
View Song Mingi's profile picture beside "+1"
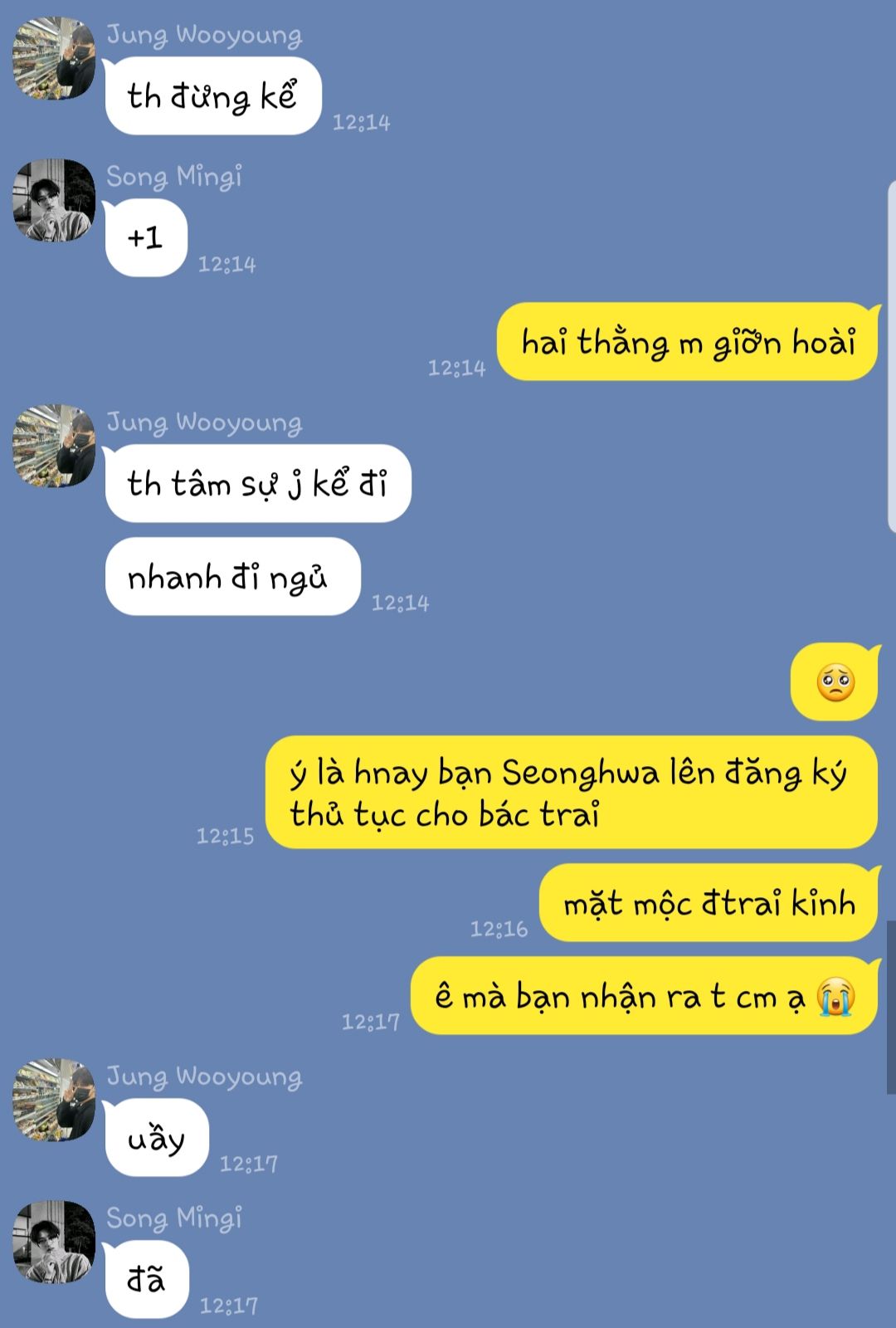pos(53,201)
